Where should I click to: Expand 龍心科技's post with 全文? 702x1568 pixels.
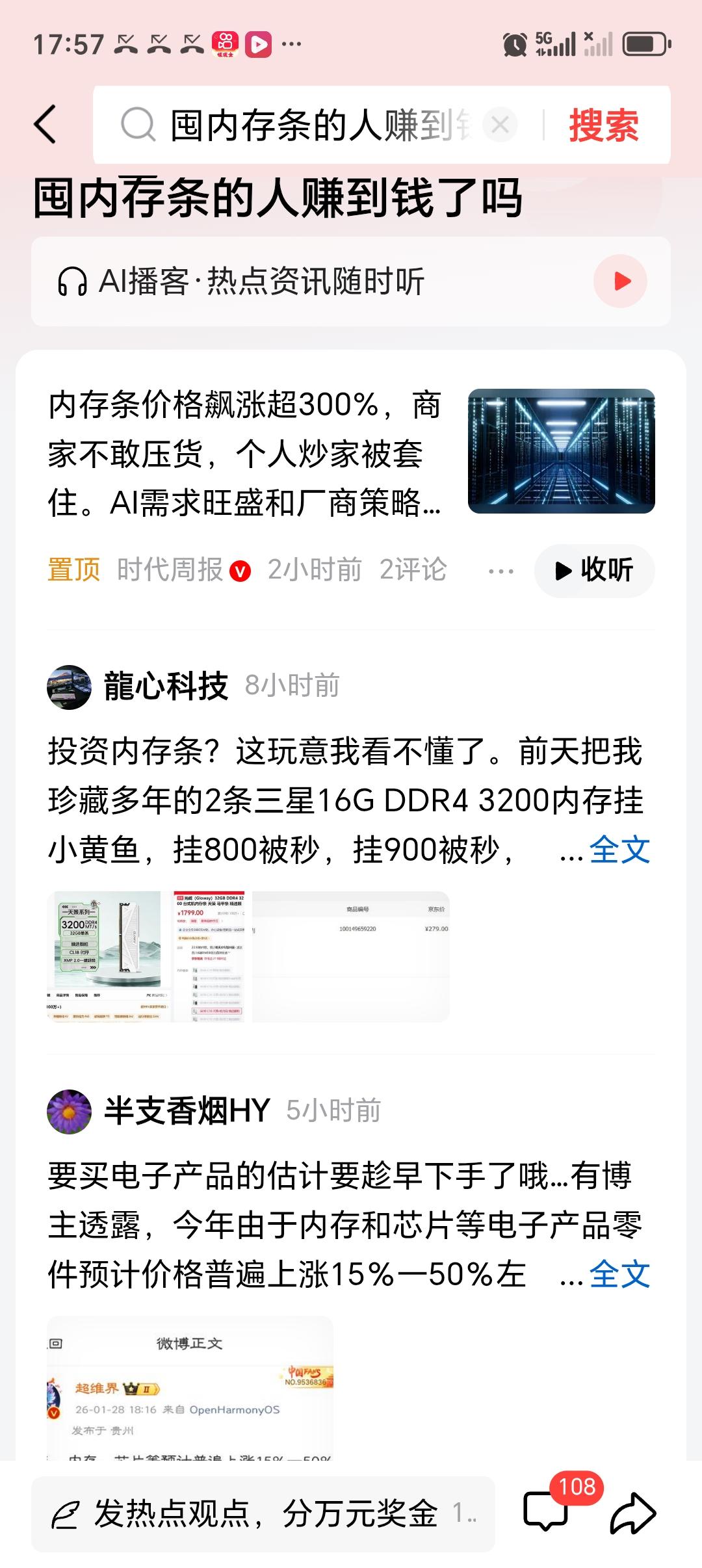(618, 848)
